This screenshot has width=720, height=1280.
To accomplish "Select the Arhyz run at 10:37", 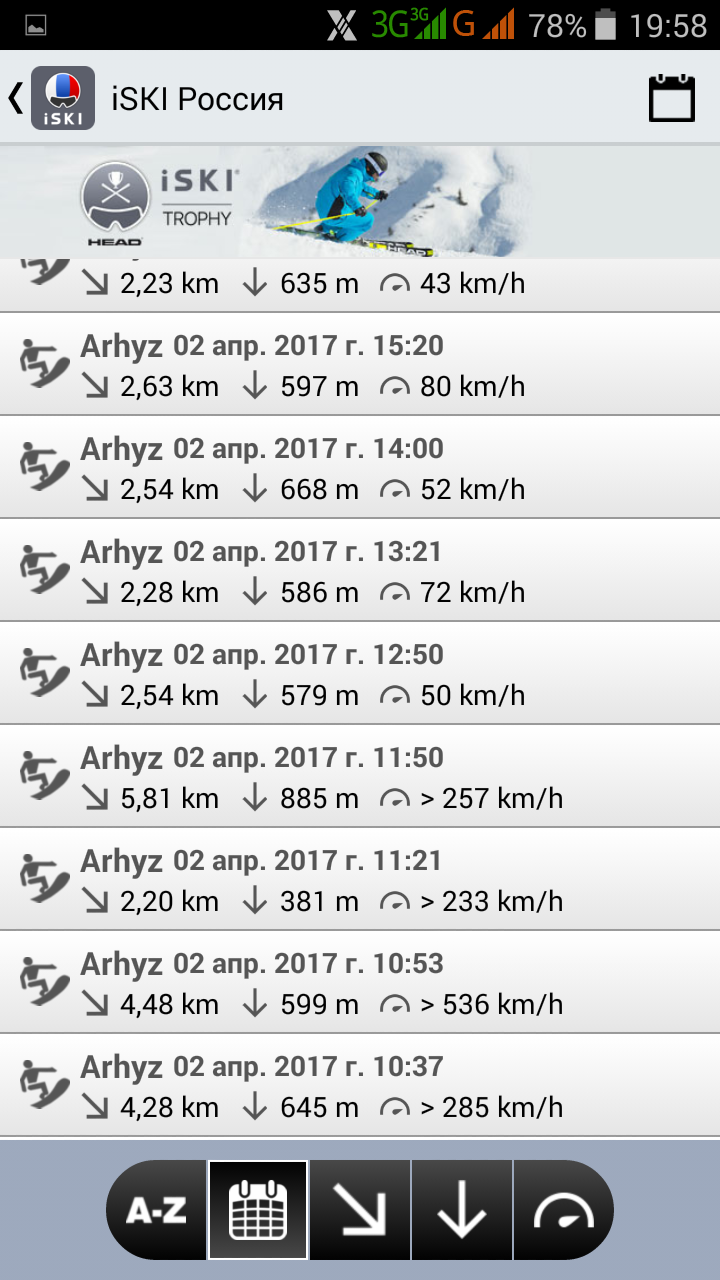I will click(x=360, y=1086).
